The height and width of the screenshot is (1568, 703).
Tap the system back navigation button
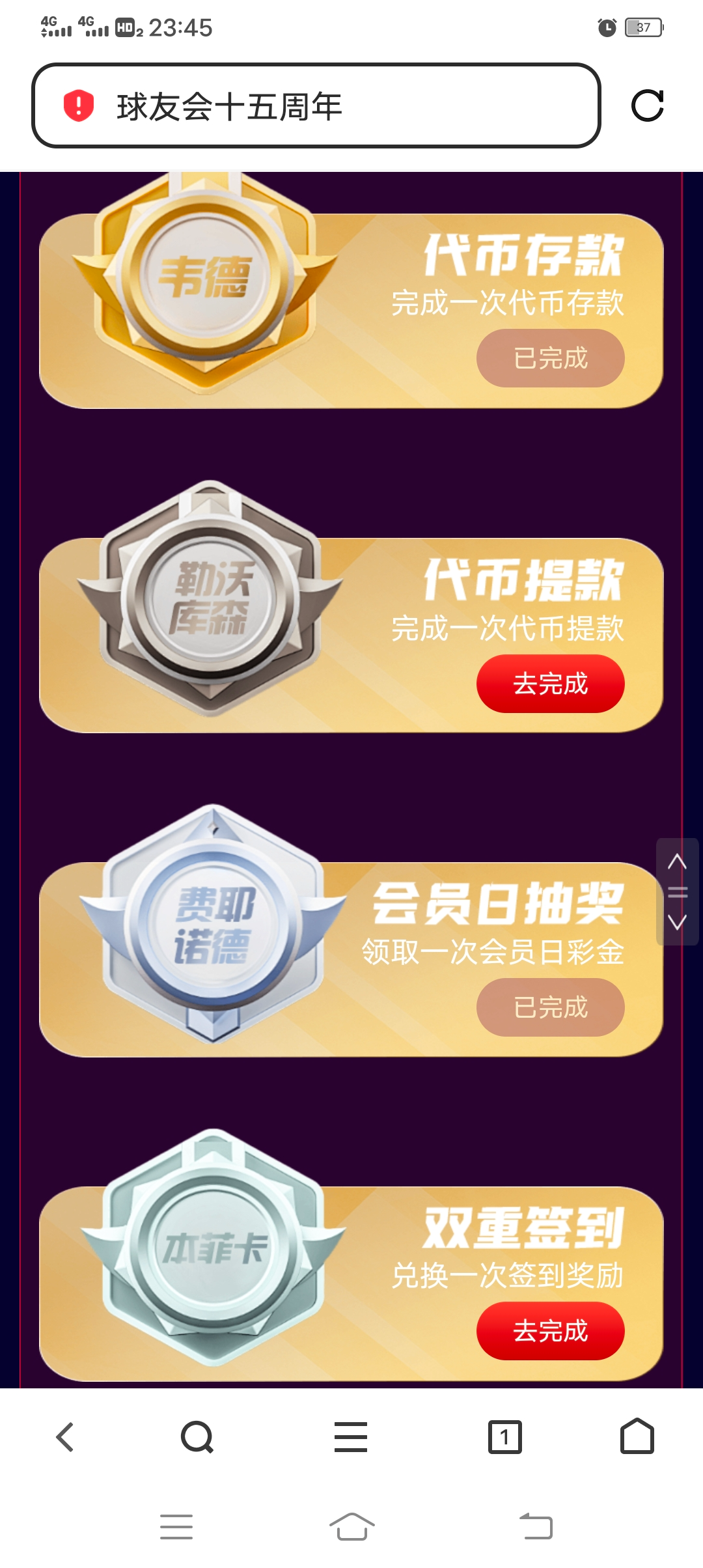click(536, 1526)
